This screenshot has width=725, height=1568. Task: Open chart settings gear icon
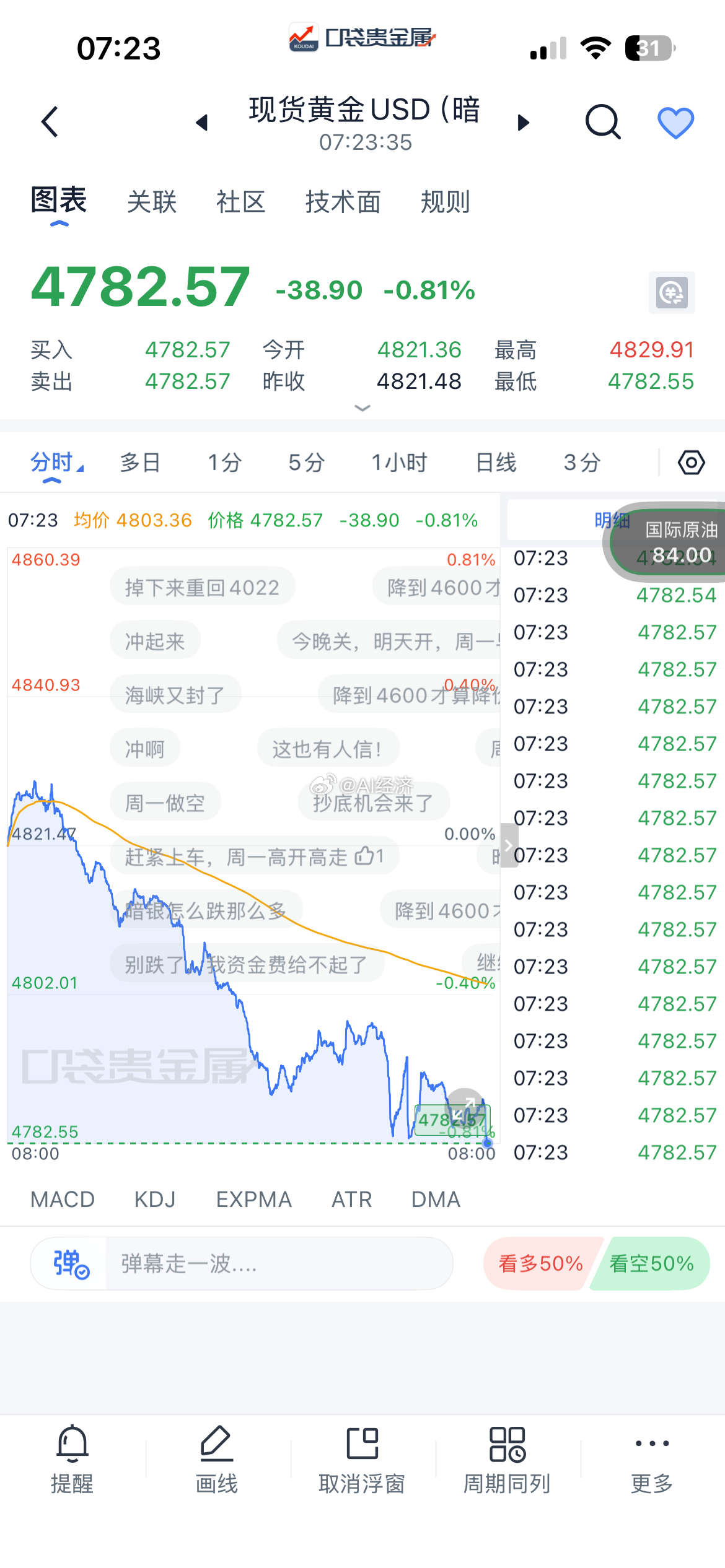691,462
